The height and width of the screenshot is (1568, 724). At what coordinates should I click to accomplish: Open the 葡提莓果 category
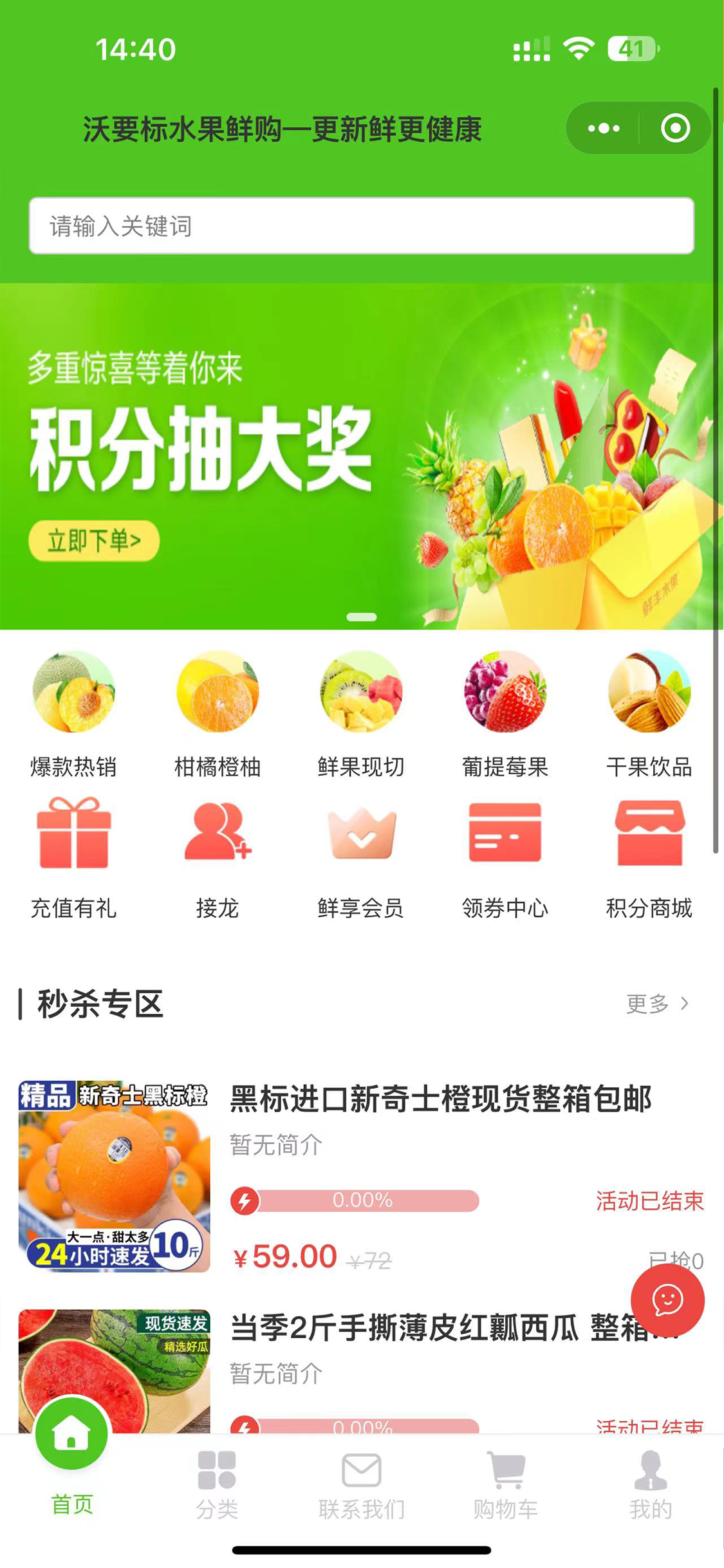(505, 713)
